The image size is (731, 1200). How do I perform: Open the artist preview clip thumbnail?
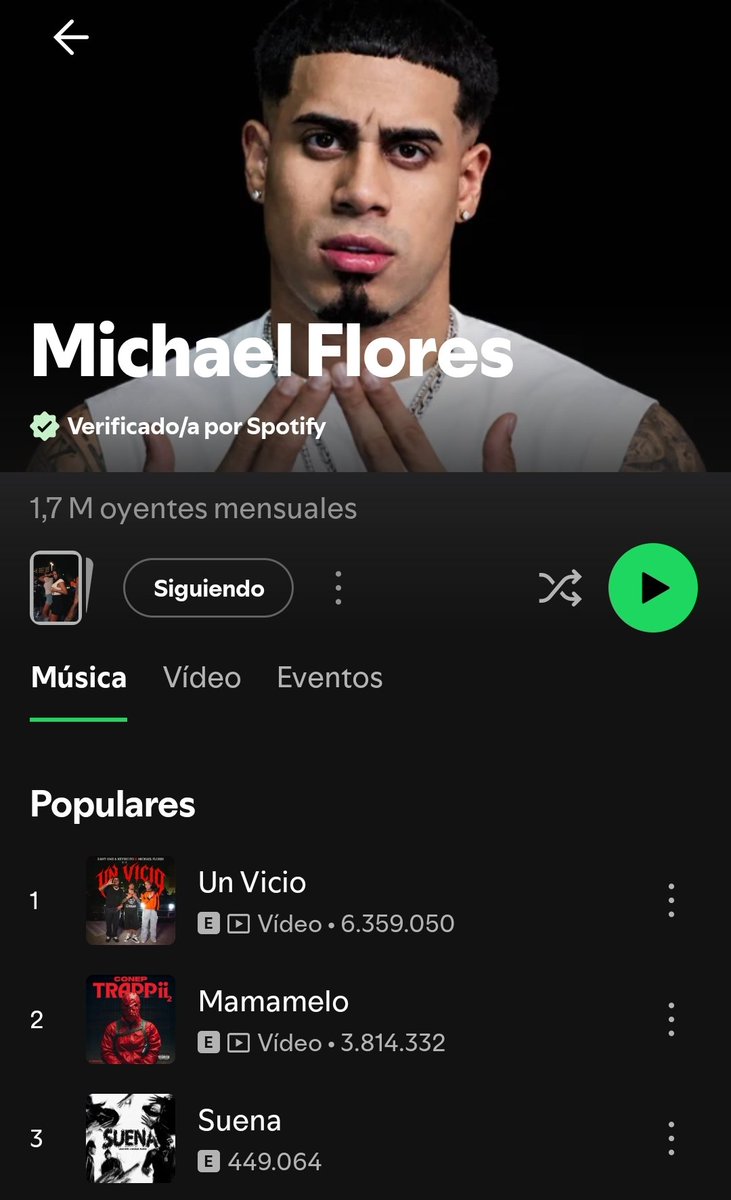(x=59, y=588)
